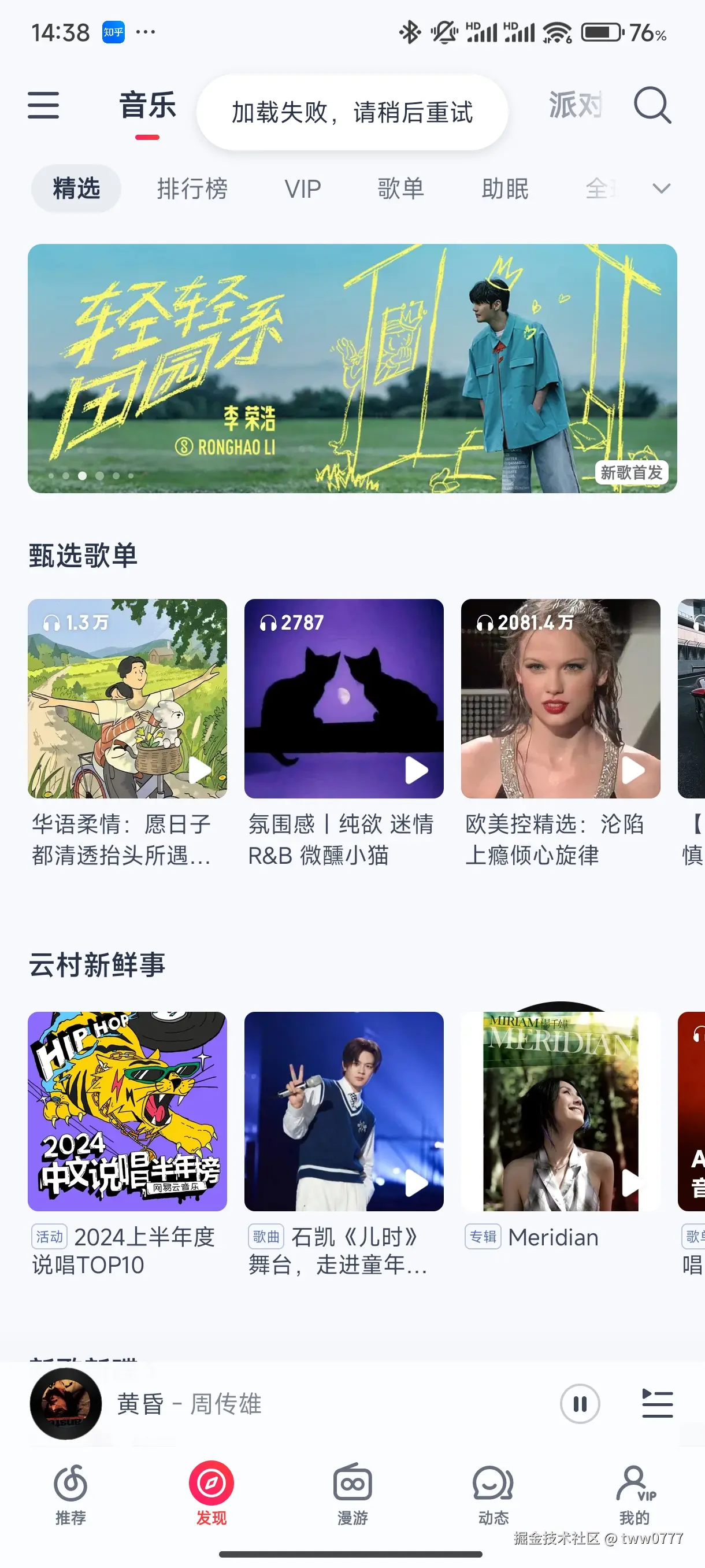
Task: Pause the currently playing song 黄昏
Action: pyautogui.click(x=580, y=1405)
